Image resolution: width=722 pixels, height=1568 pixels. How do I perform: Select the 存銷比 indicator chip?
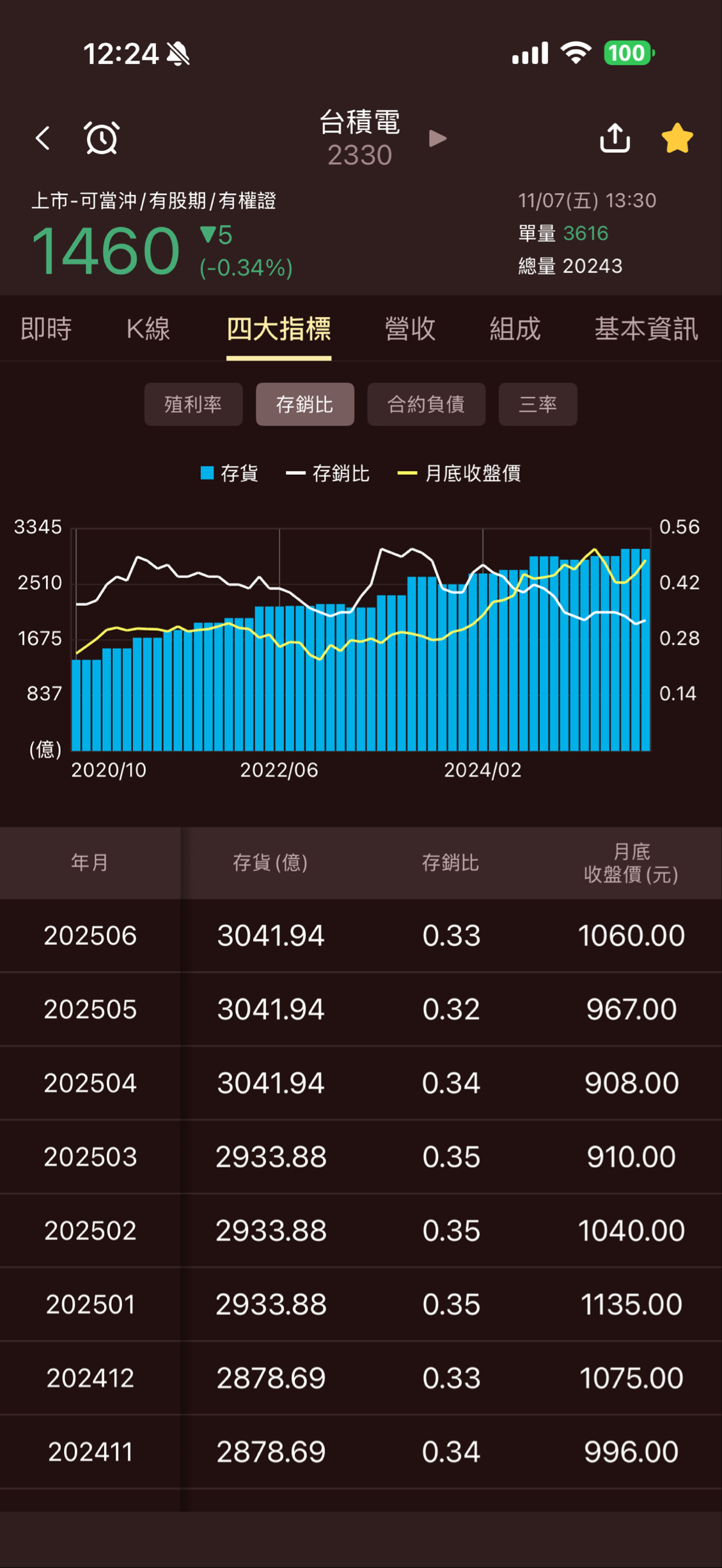(305, 404)
